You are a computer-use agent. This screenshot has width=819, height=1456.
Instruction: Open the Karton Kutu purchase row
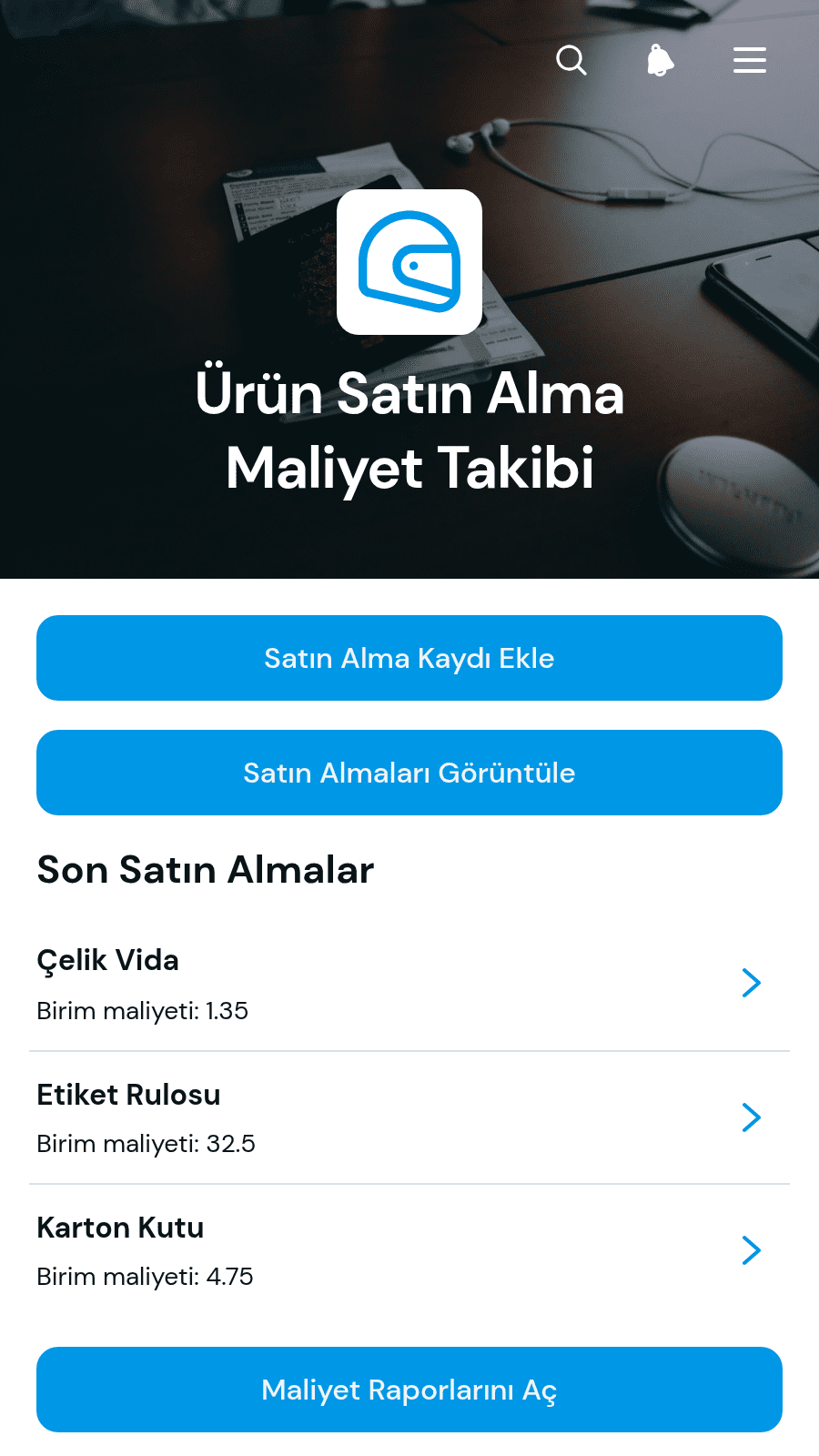[x=409, y=1251]
